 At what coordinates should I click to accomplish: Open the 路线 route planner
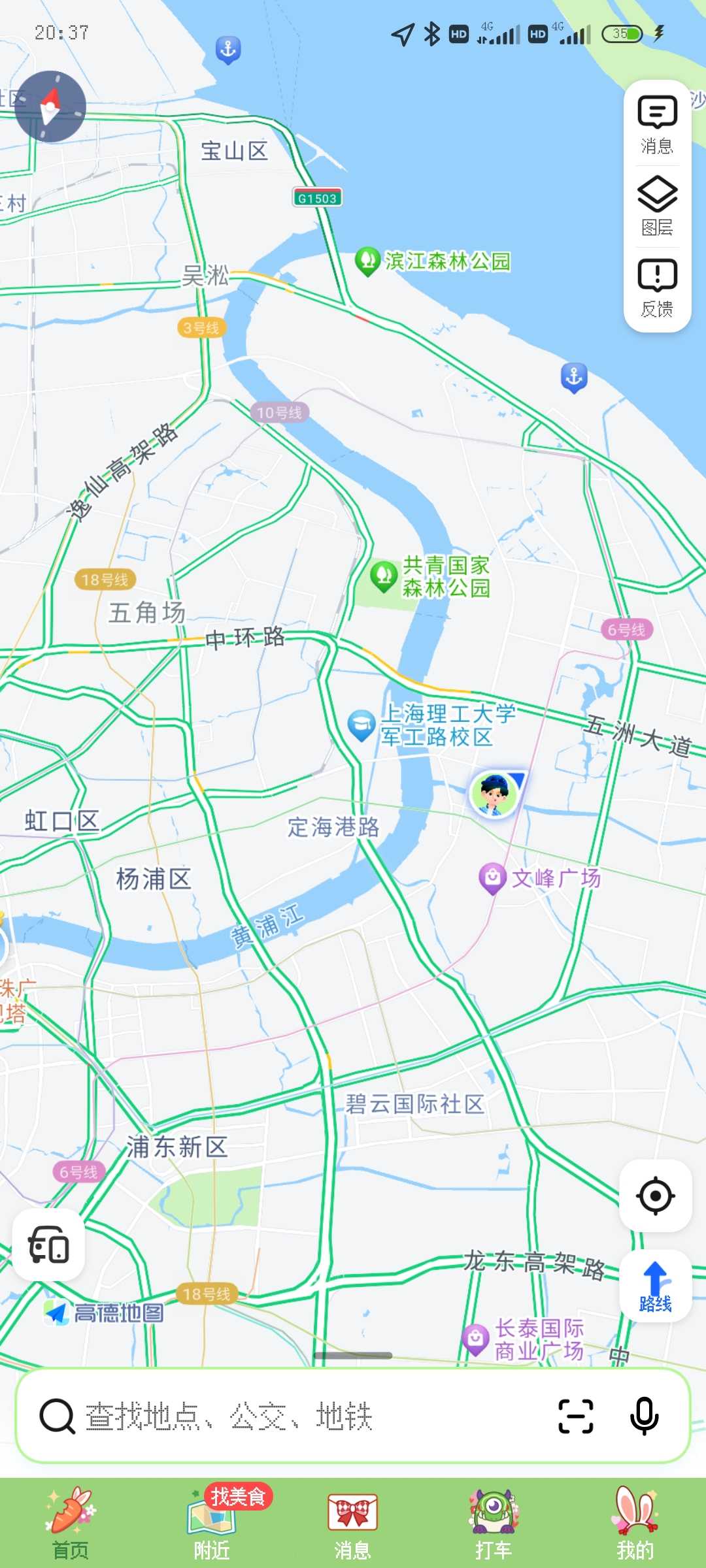point(656,1286)
